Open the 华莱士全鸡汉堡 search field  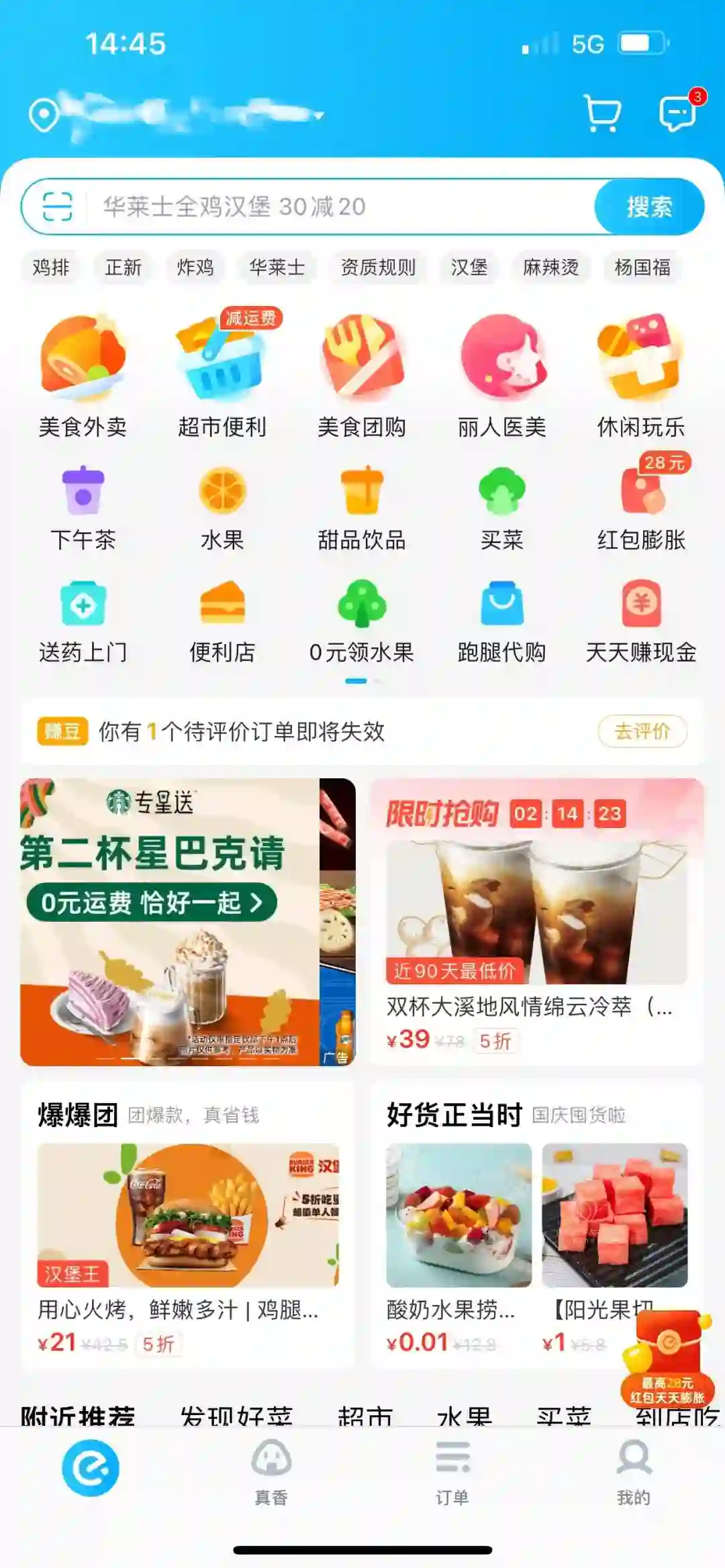pos(336,207)
